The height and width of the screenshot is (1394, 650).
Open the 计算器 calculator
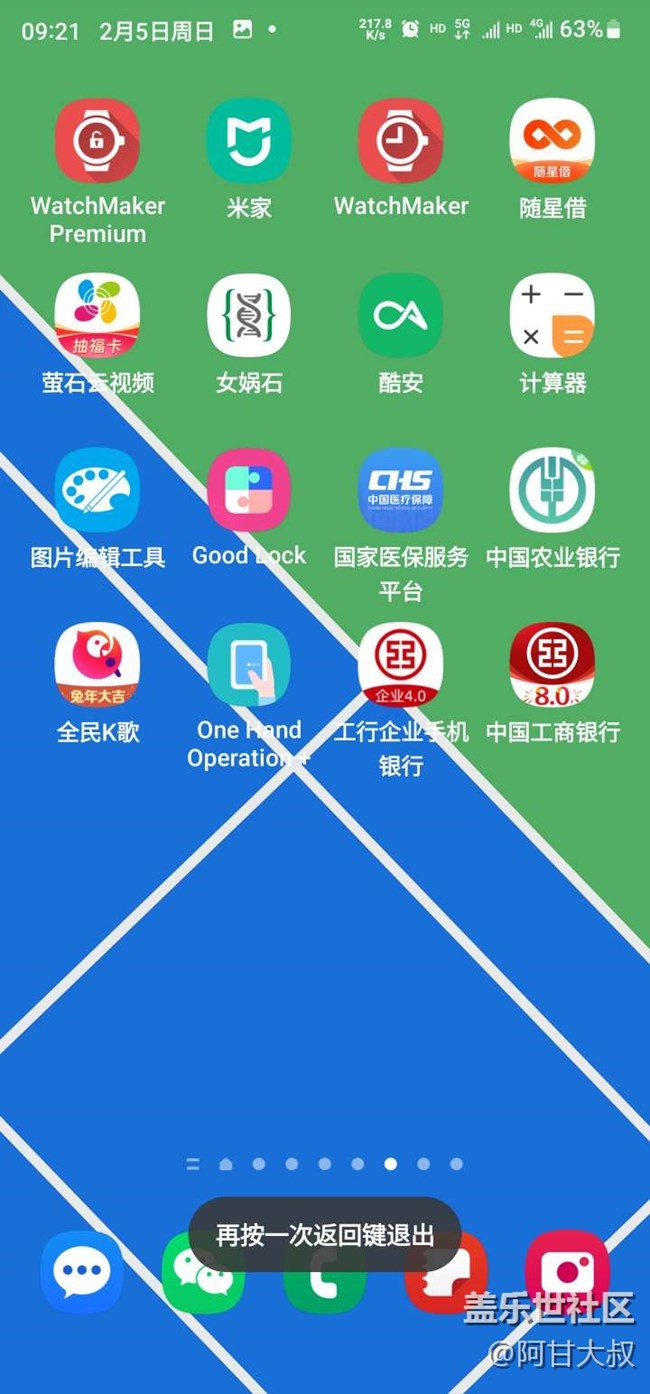click(x=552, y=316)
